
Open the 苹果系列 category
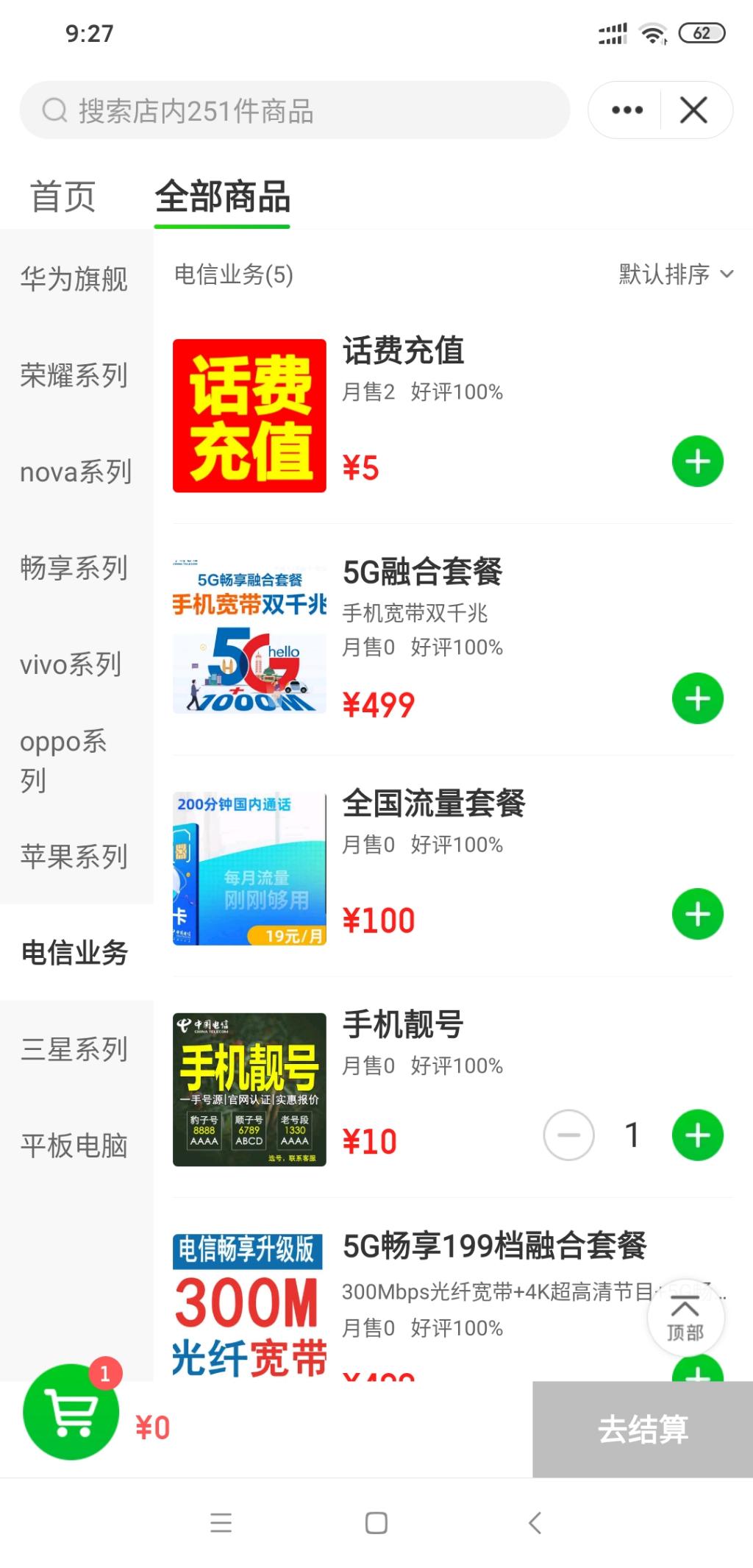coord(74,856)
